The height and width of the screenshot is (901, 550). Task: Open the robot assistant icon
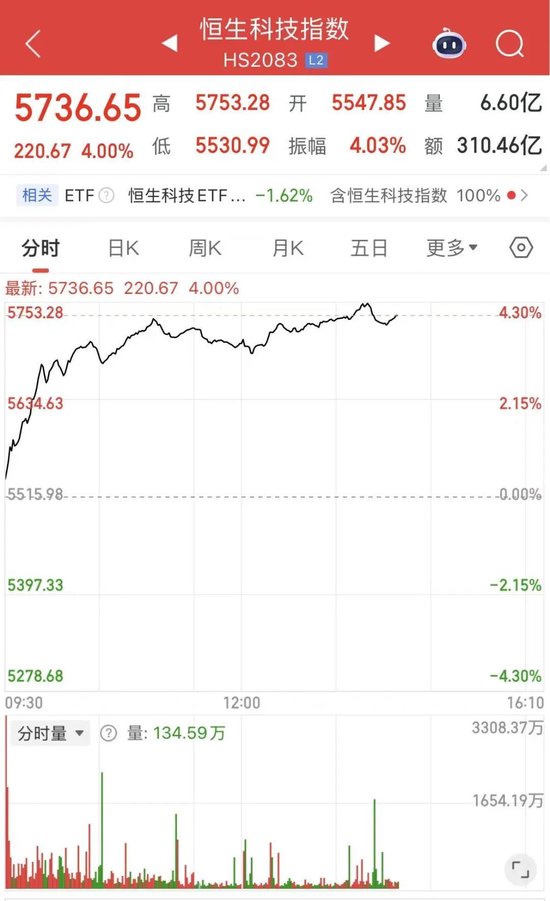tap(449, 43)
